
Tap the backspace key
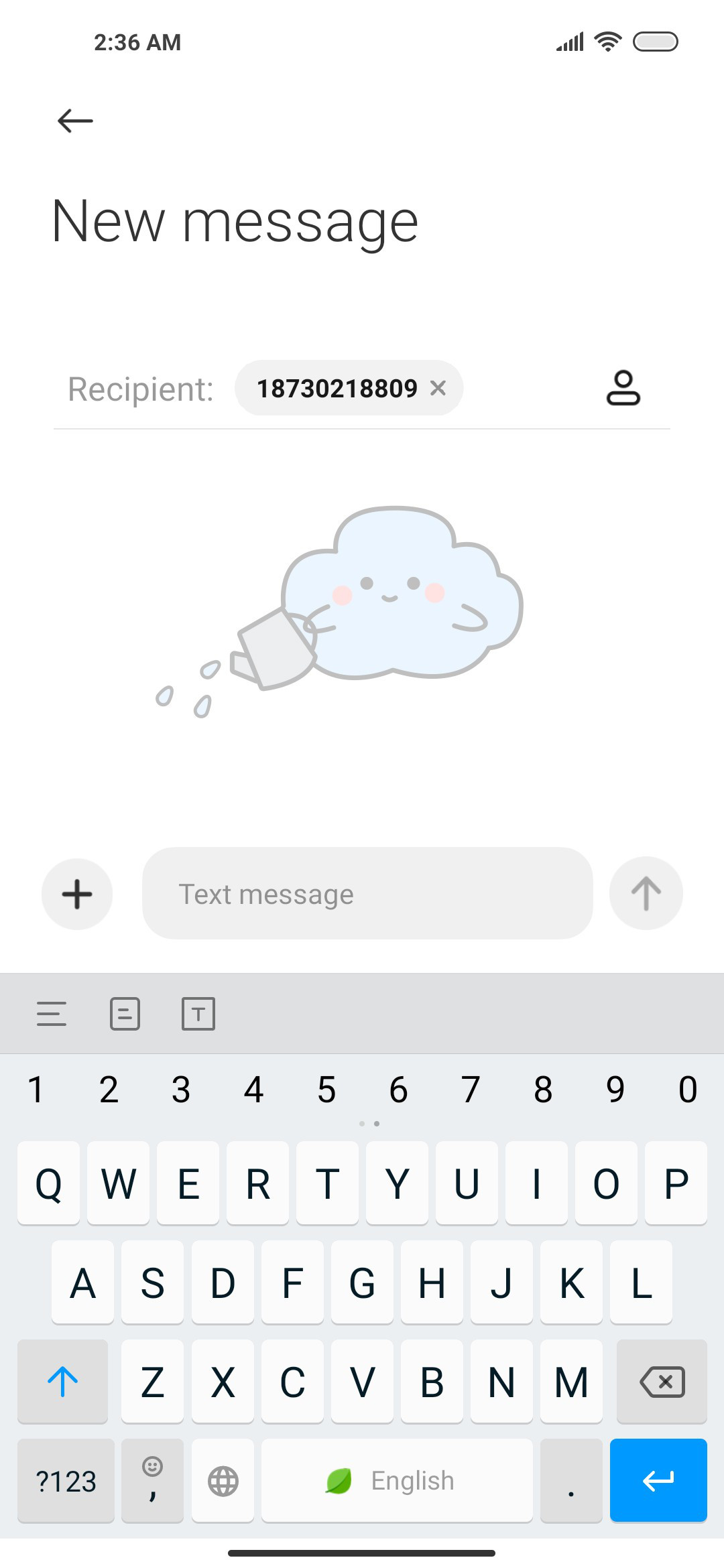click(662, 1382)
